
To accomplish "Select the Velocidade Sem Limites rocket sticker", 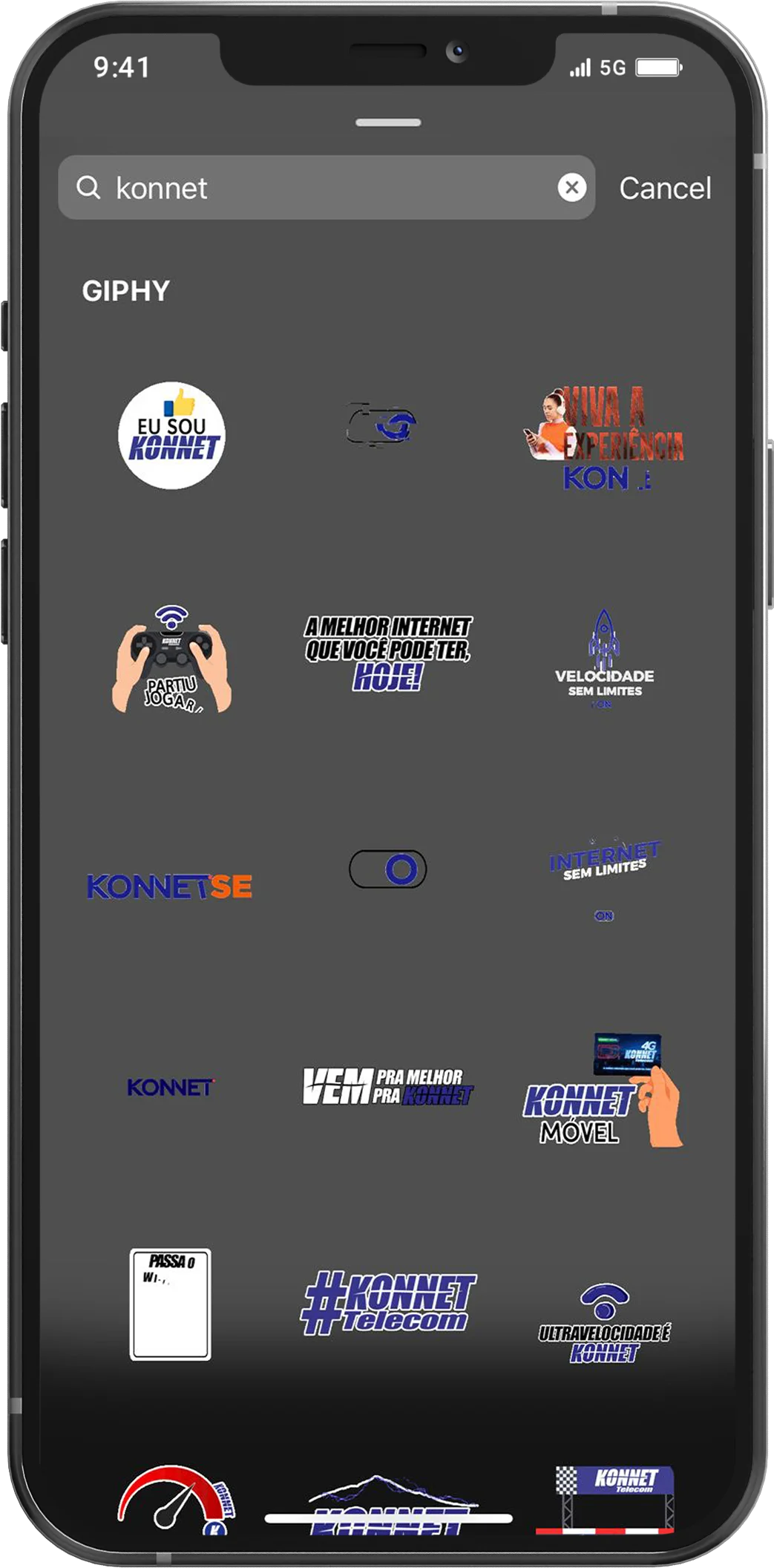I will pos(604,659).
